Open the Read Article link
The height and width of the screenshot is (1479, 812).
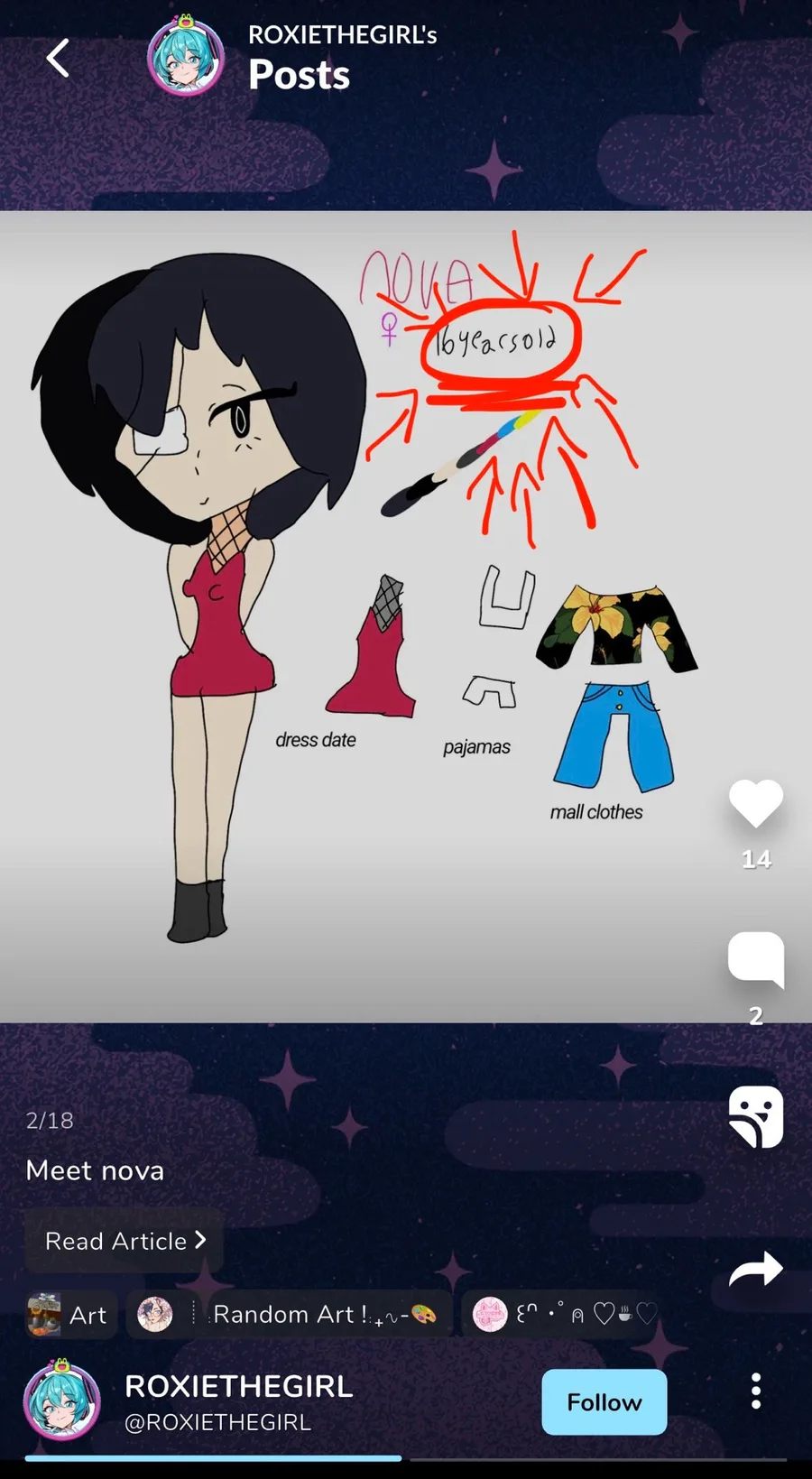[125, 1241]
